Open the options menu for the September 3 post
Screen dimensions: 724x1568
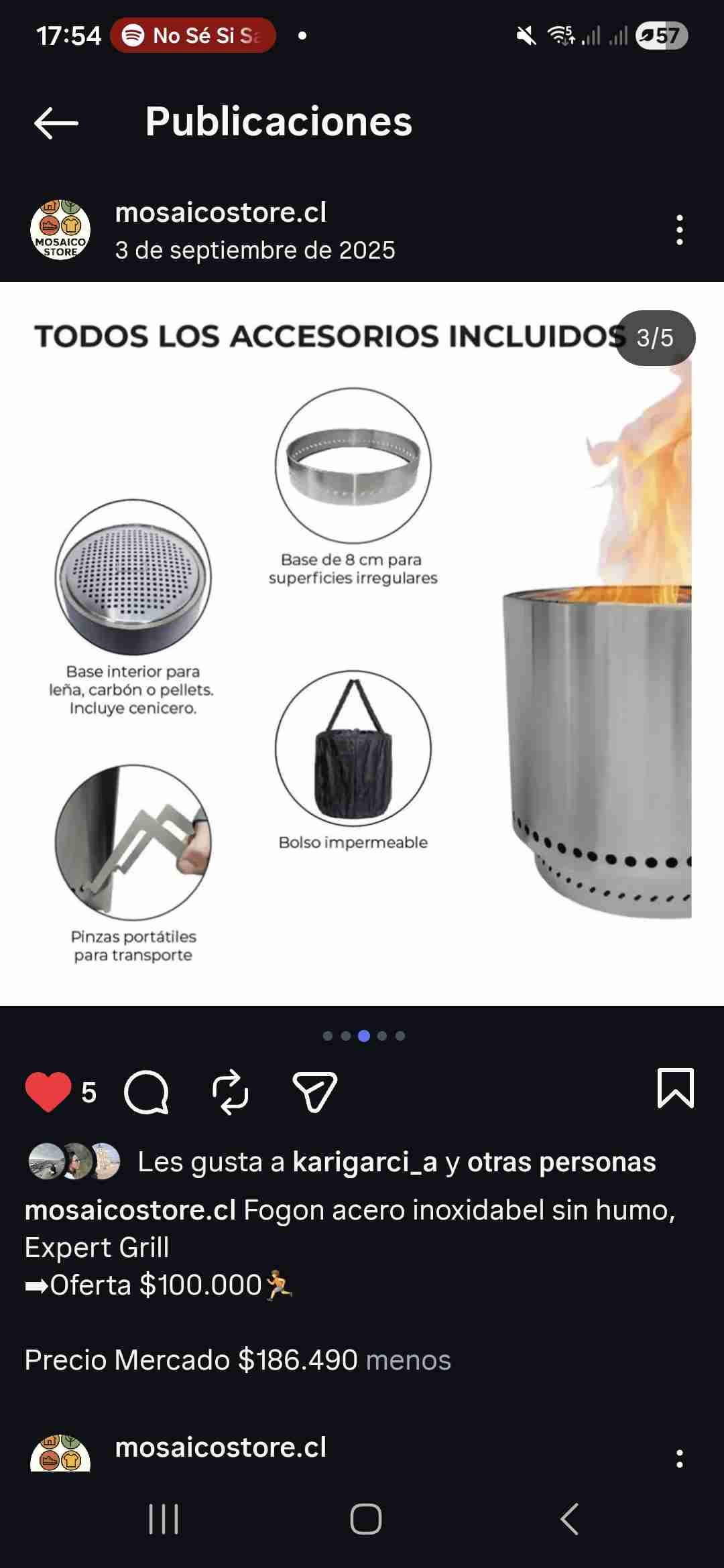[x=679, y=230]
